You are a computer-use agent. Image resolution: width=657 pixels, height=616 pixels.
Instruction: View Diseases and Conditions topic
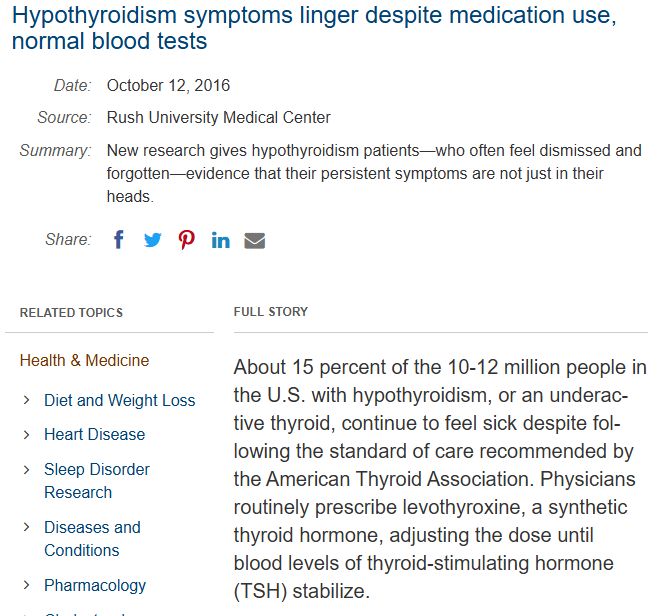[92, 538]
